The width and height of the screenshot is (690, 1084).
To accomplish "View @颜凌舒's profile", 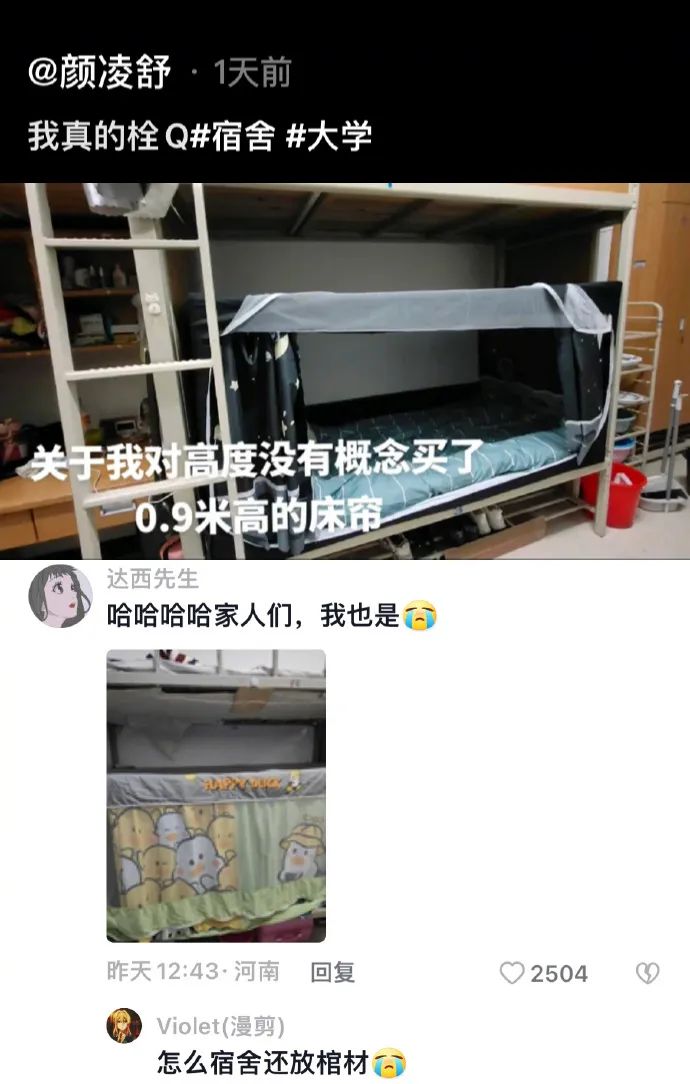I will (99, 73).
